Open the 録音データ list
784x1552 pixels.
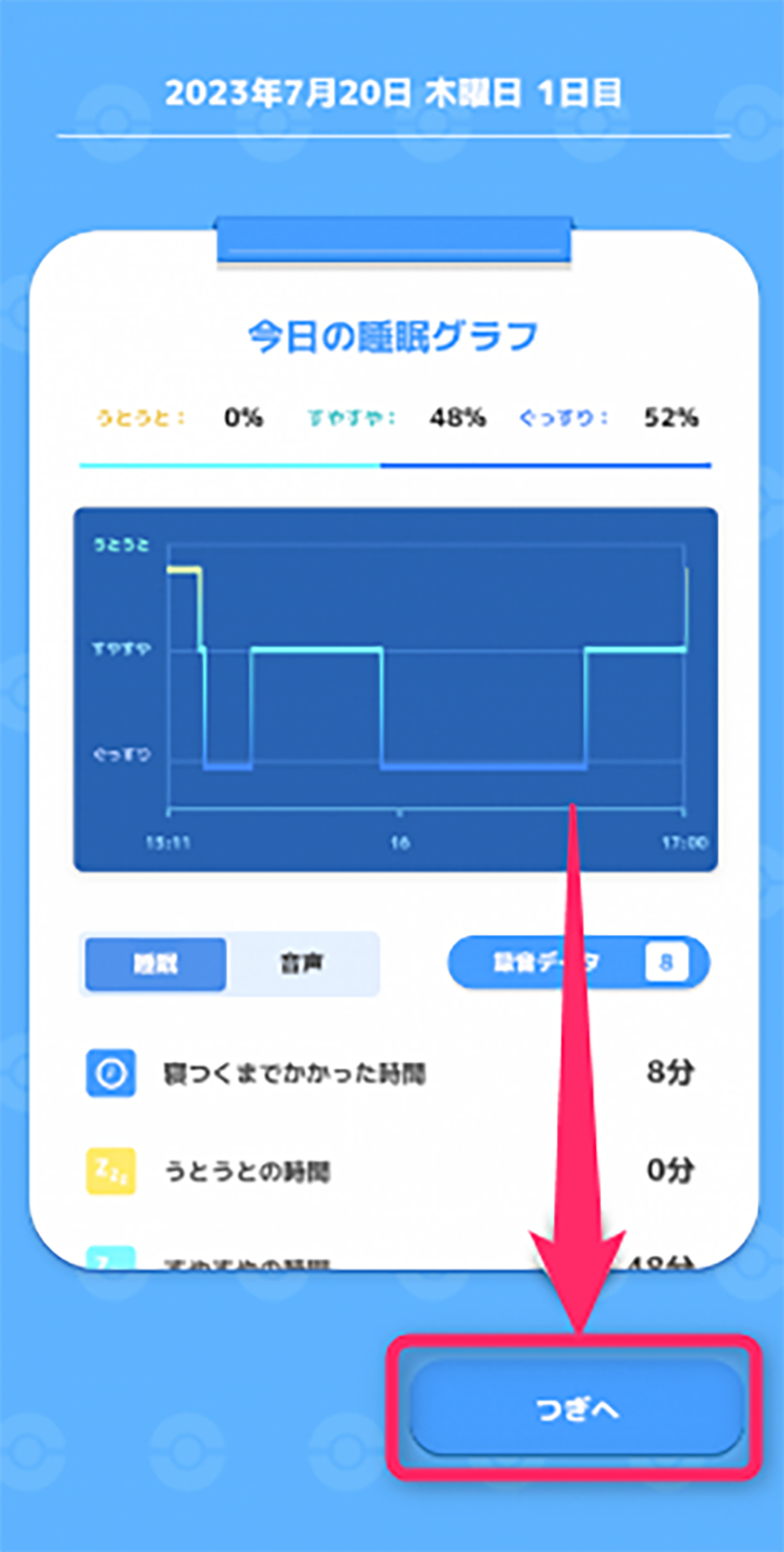[578, 962]
